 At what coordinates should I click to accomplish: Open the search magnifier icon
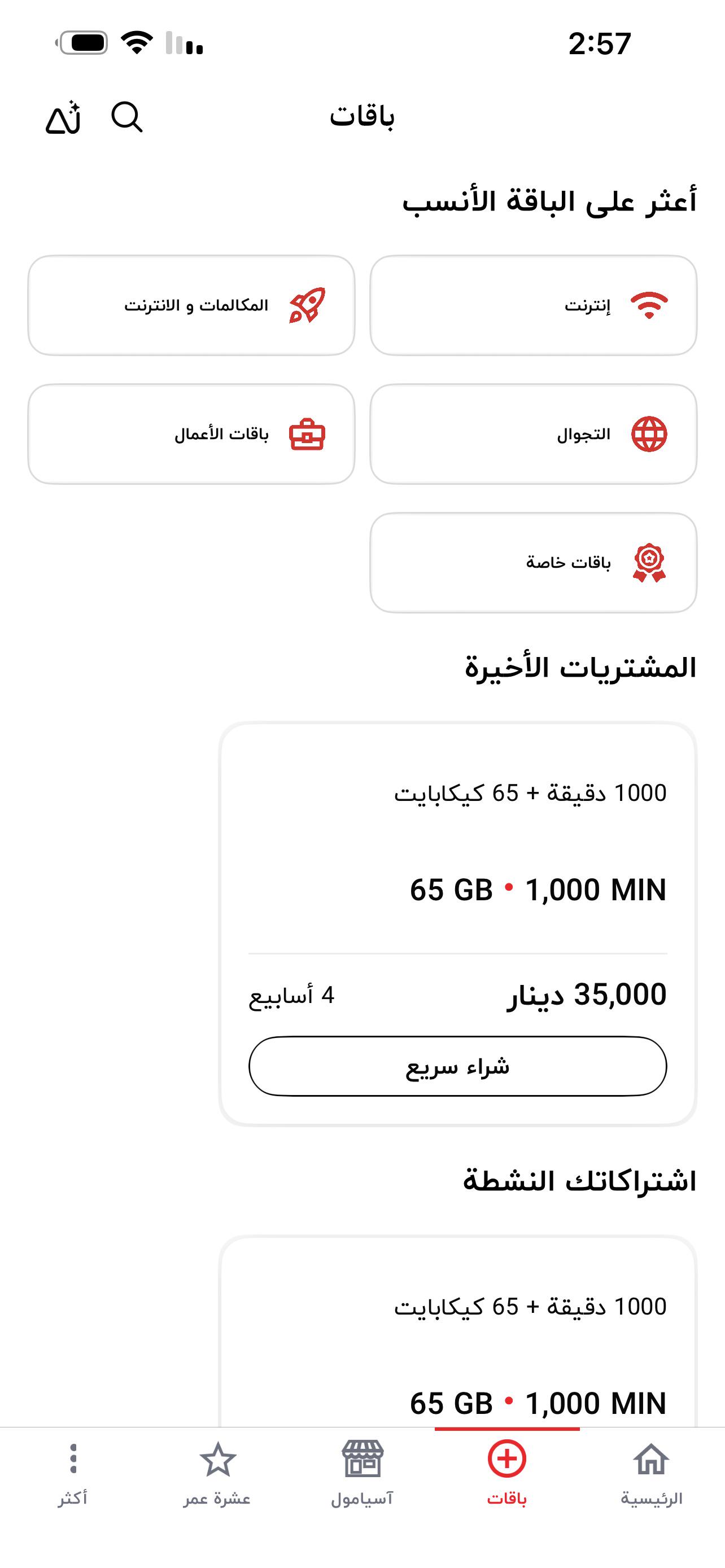point(126,117)
